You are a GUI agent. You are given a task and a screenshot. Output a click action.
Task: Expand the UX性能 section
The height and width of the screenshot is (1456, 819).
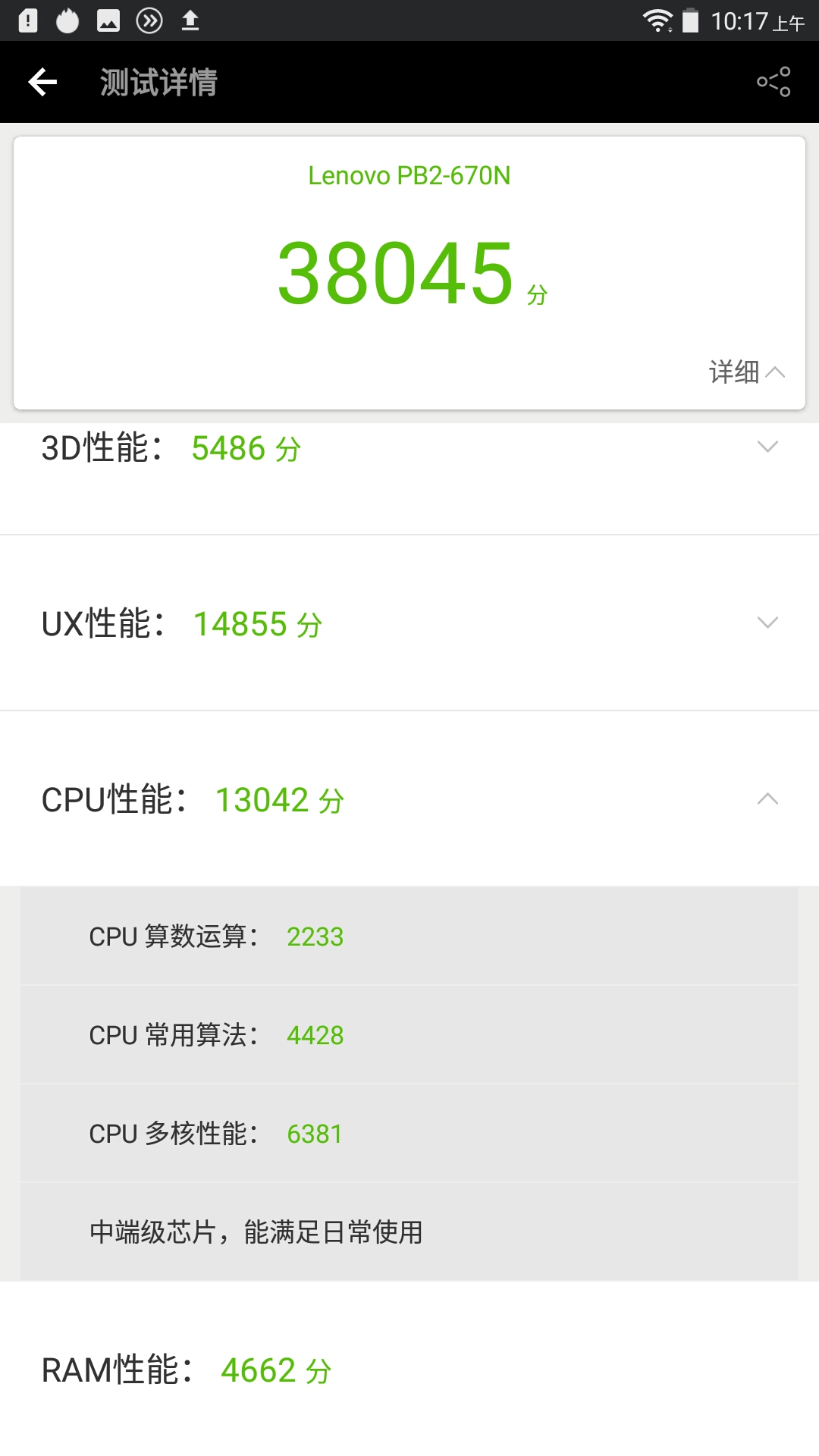(x=409, y=623)
